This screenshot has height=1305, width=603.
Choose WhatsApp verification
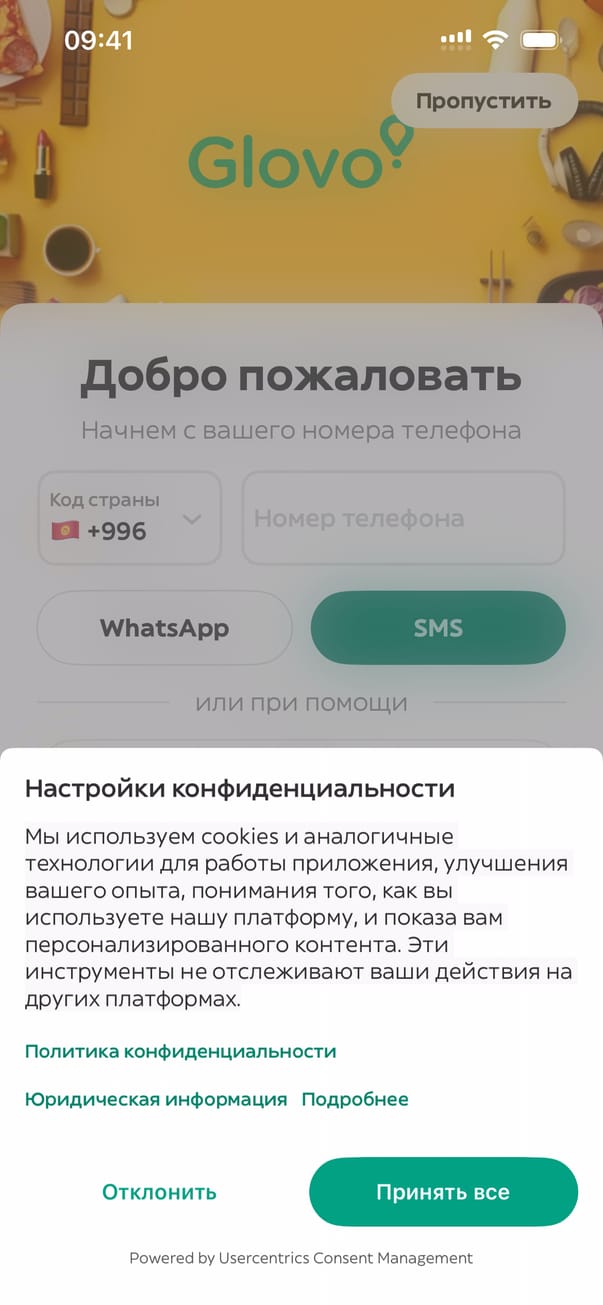coord(164,628)
